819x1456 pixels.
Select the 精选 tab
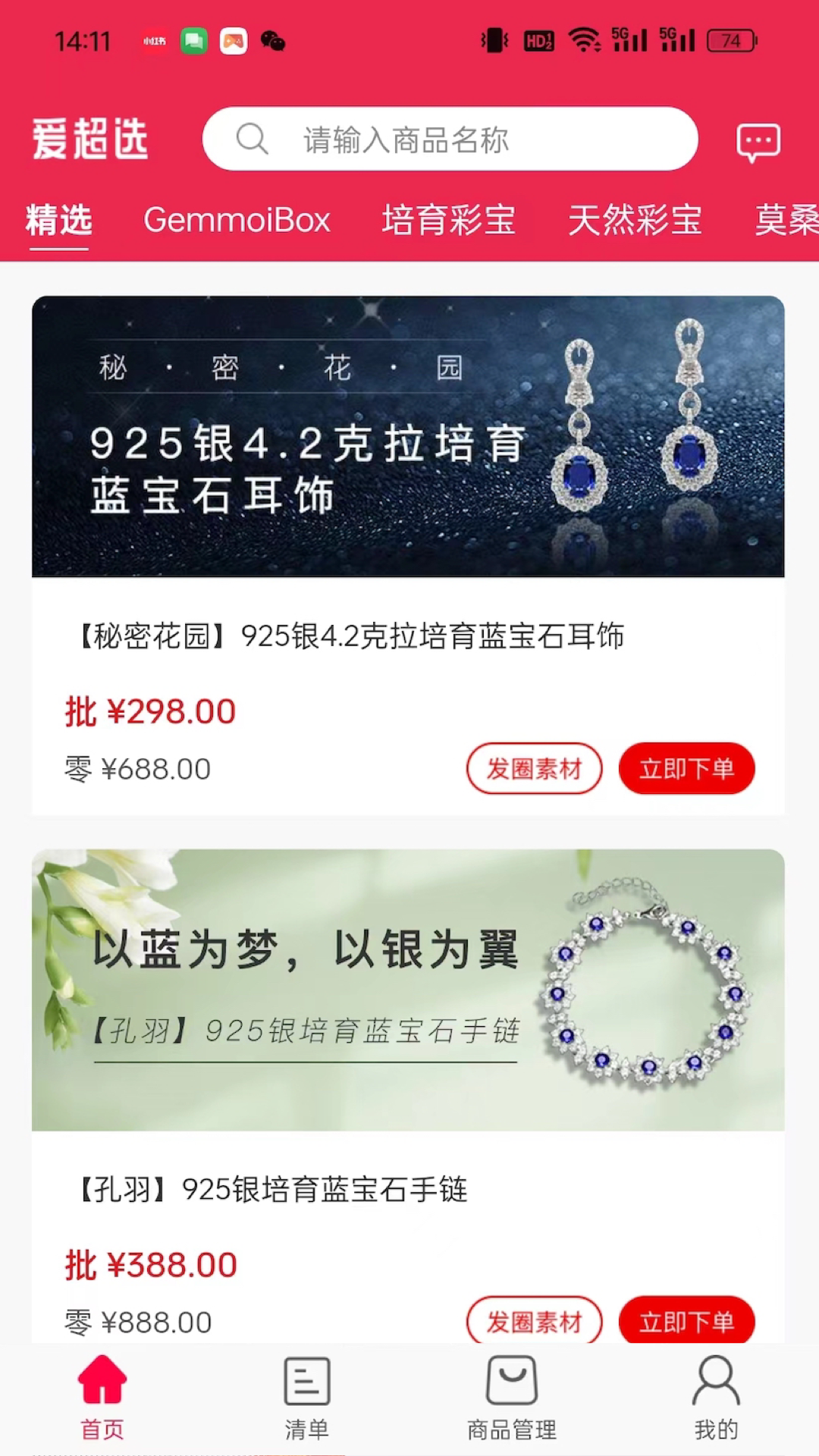click(x=58, y=221)
